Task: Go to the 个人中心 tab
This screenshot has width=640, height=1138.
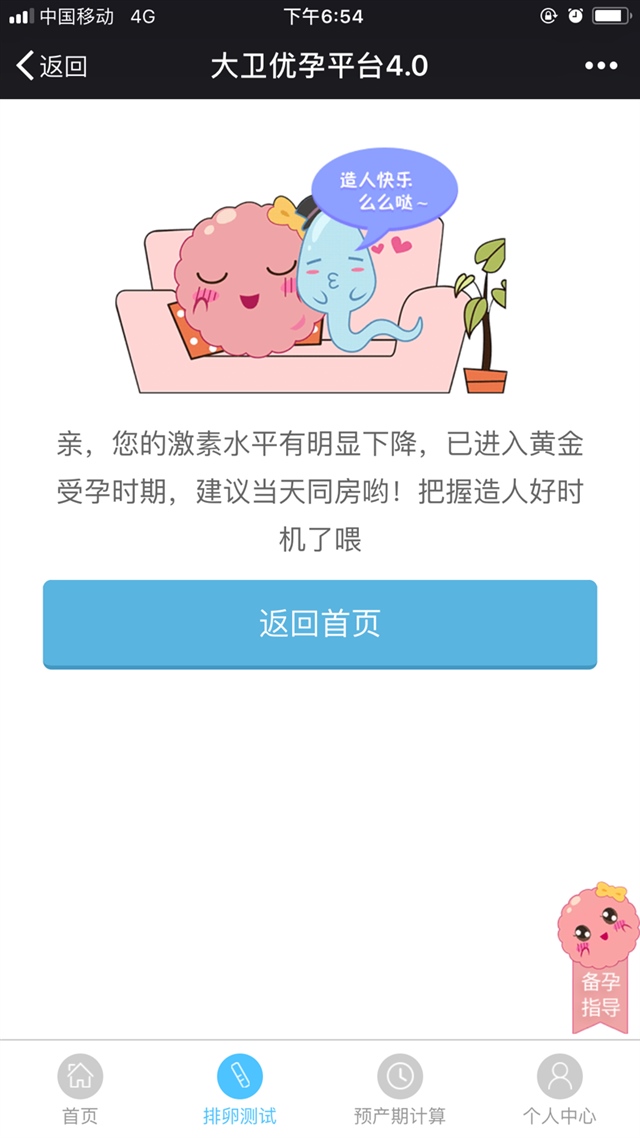Action: (560, 1089)
